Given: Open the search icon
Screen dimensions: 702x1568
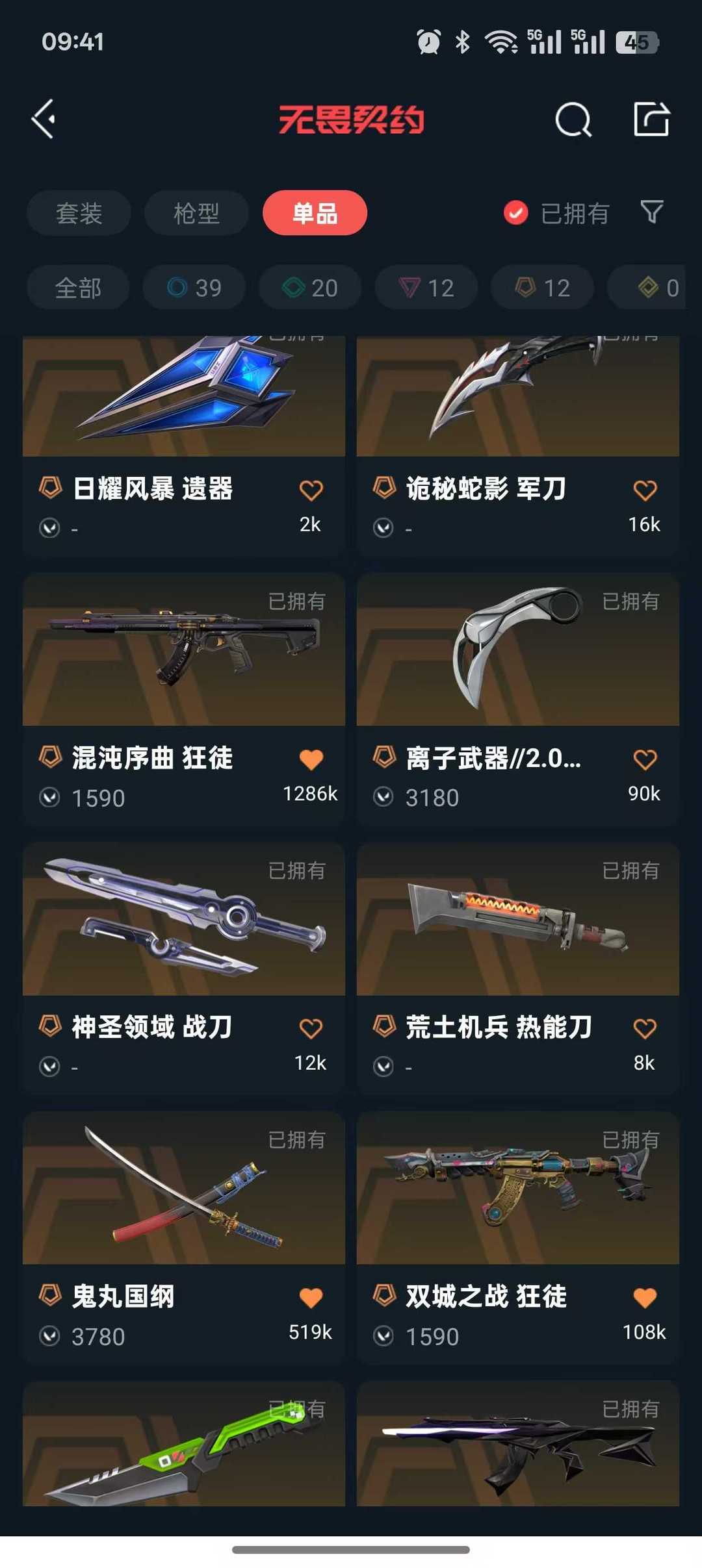Looking at the screenshot, I should (x=573, y=120).
